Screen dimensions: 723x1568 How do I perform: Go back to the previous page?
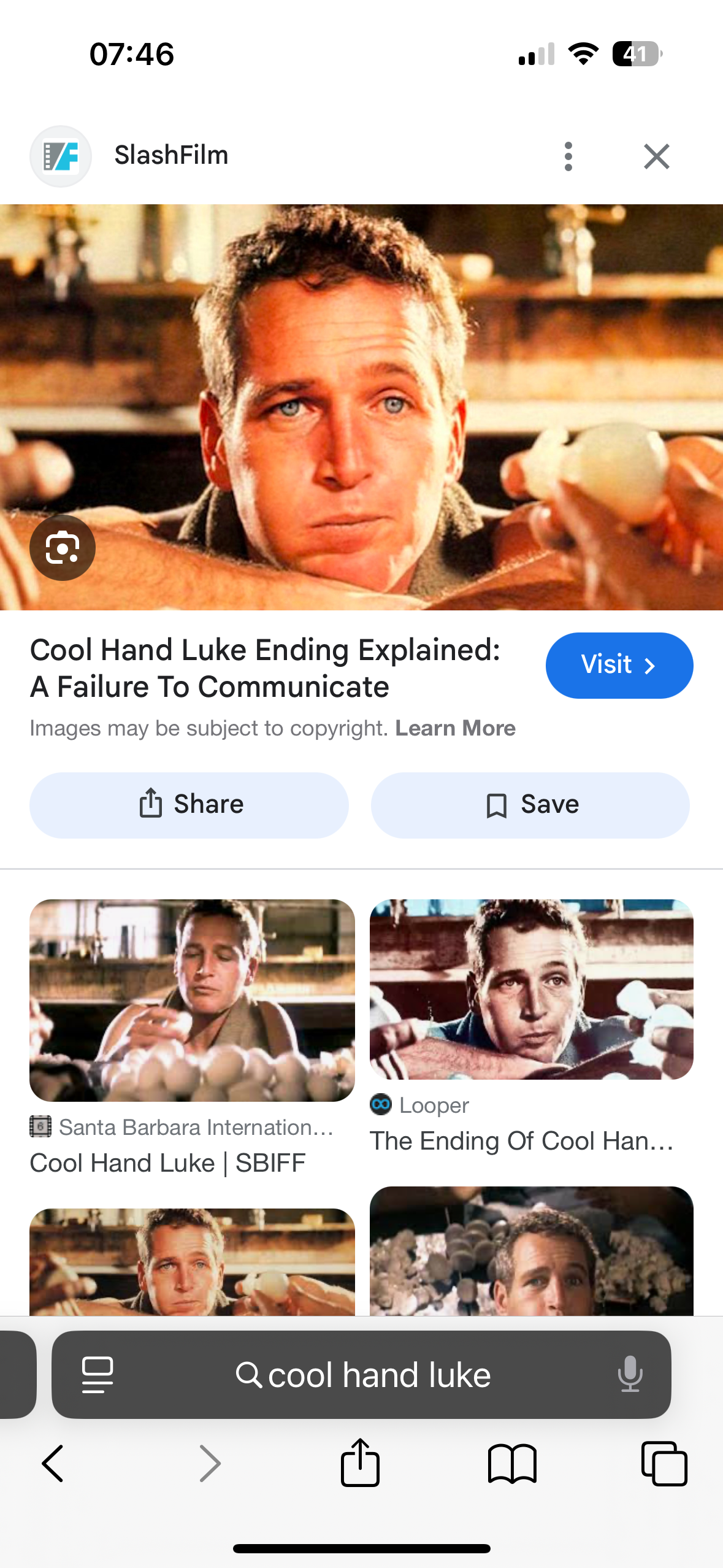point(53,1463)
